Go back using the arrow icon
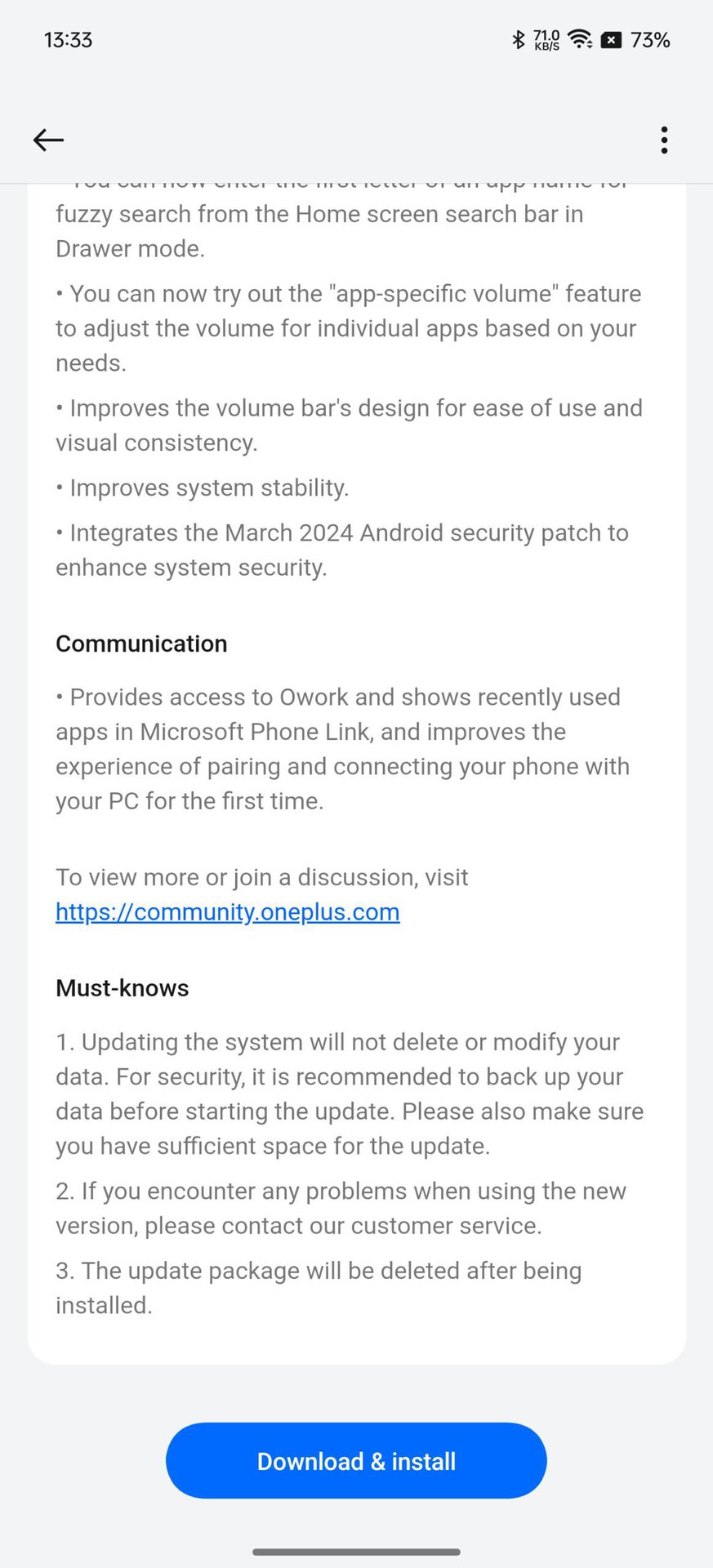 coord(48,140)
